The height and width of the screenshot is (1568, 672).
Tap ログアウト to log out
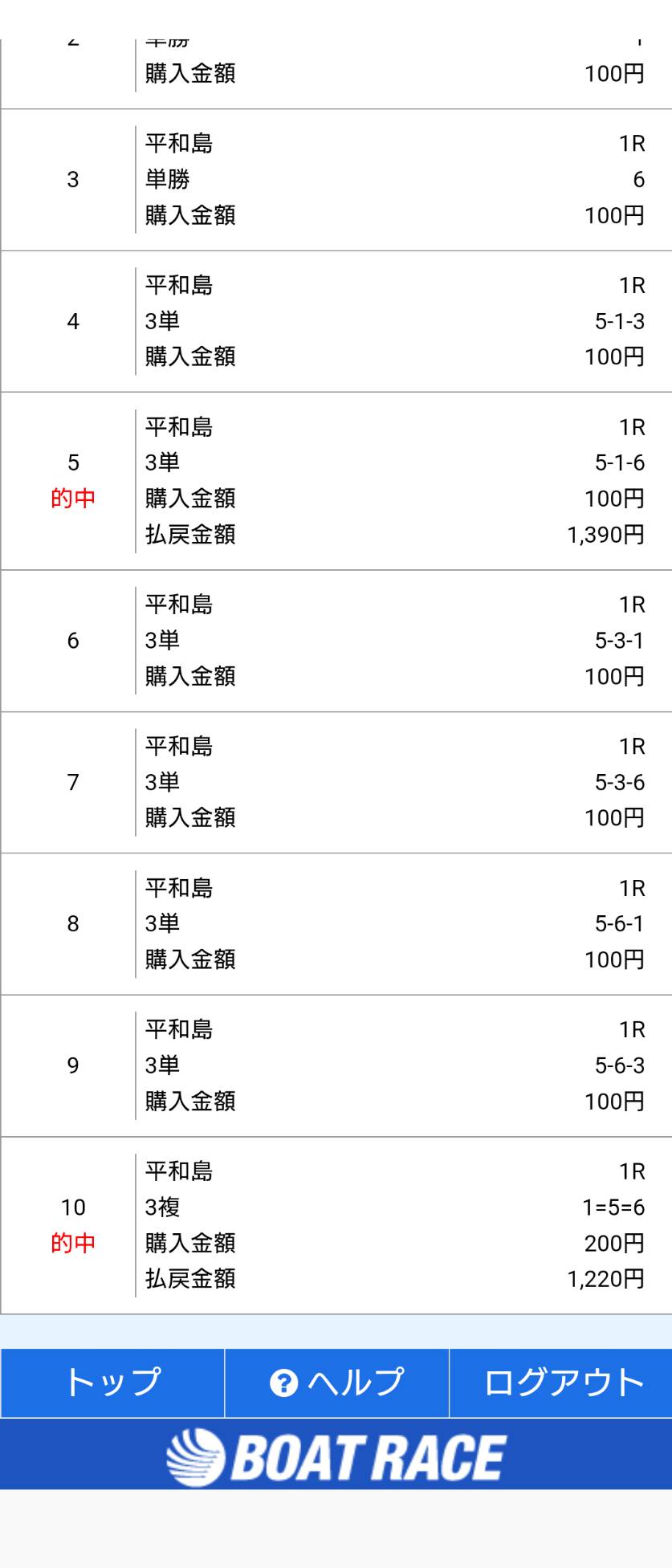pos(562,1383)
